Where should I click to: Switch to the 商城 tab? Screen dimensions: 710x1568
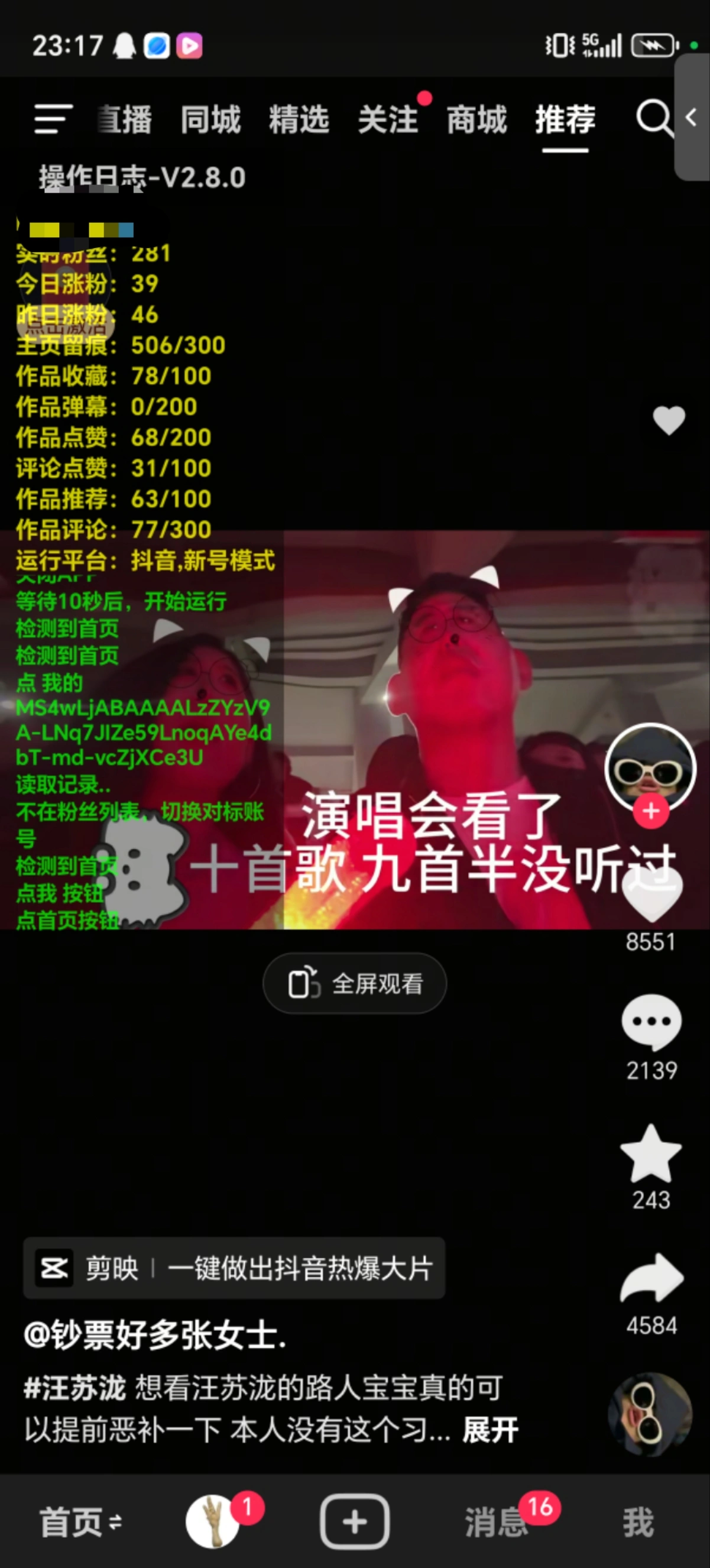[x=476, y=119]
